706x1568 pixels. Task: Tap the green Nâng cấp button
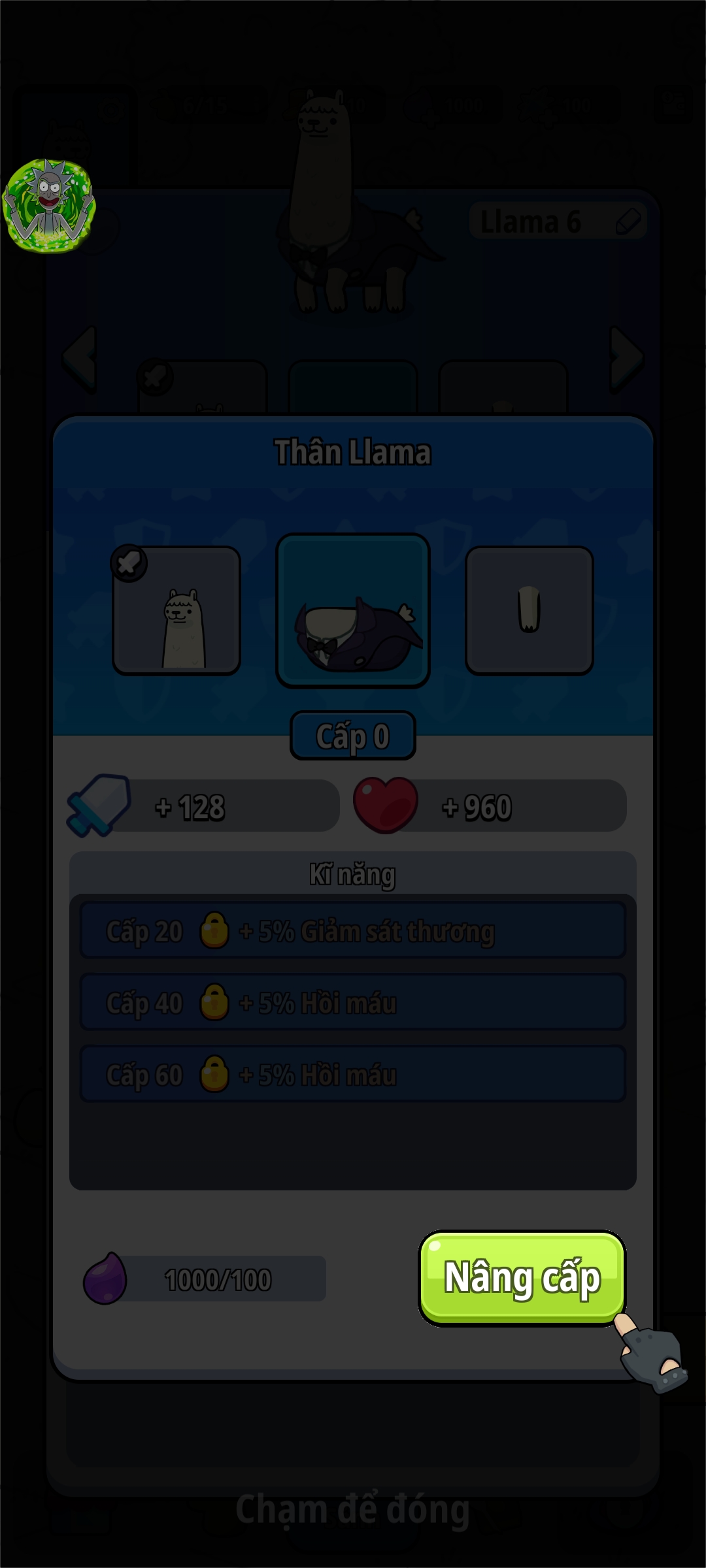pos(522,1277)
